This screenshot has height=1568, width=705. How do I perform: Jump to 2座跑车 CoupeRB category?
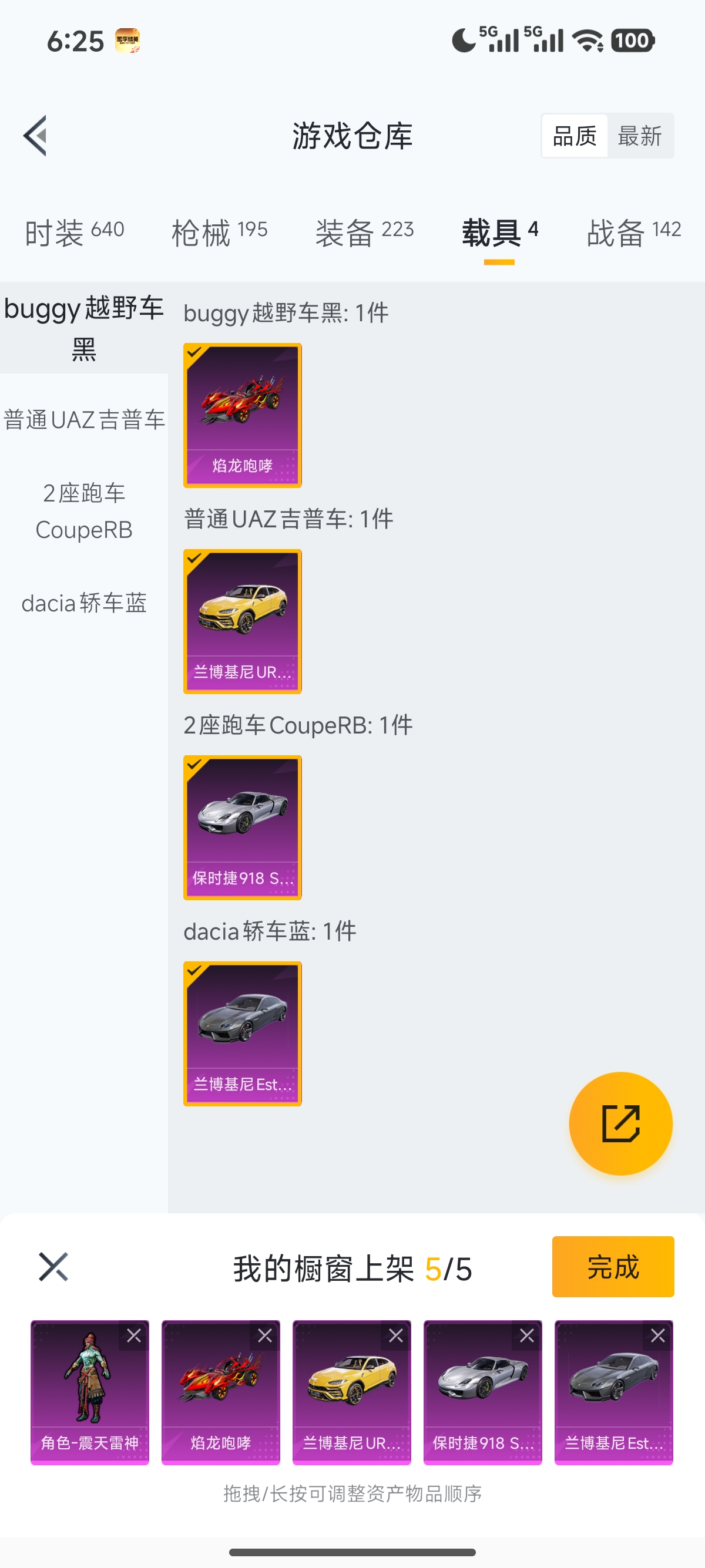[84, 512]
